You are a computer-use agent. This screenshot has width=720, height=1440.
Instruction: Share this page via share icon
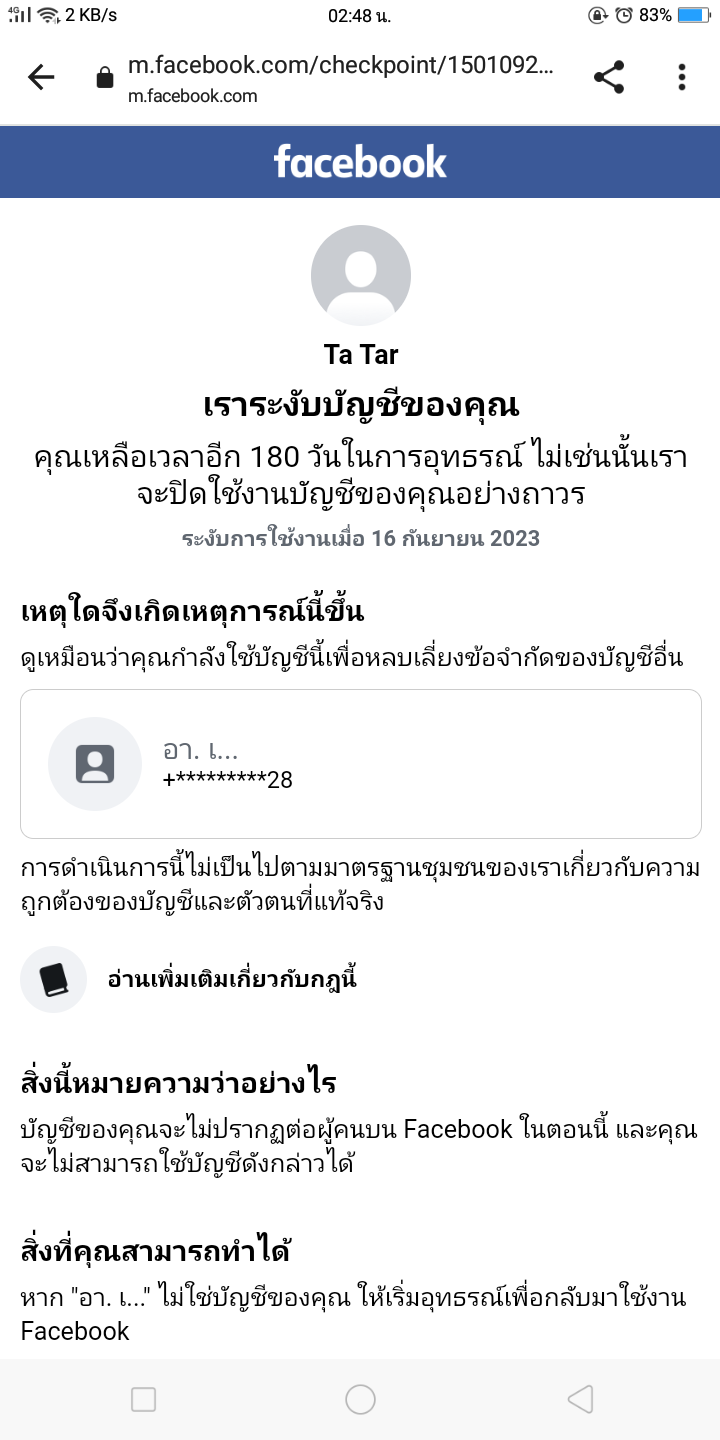click(x=609, y=77)
